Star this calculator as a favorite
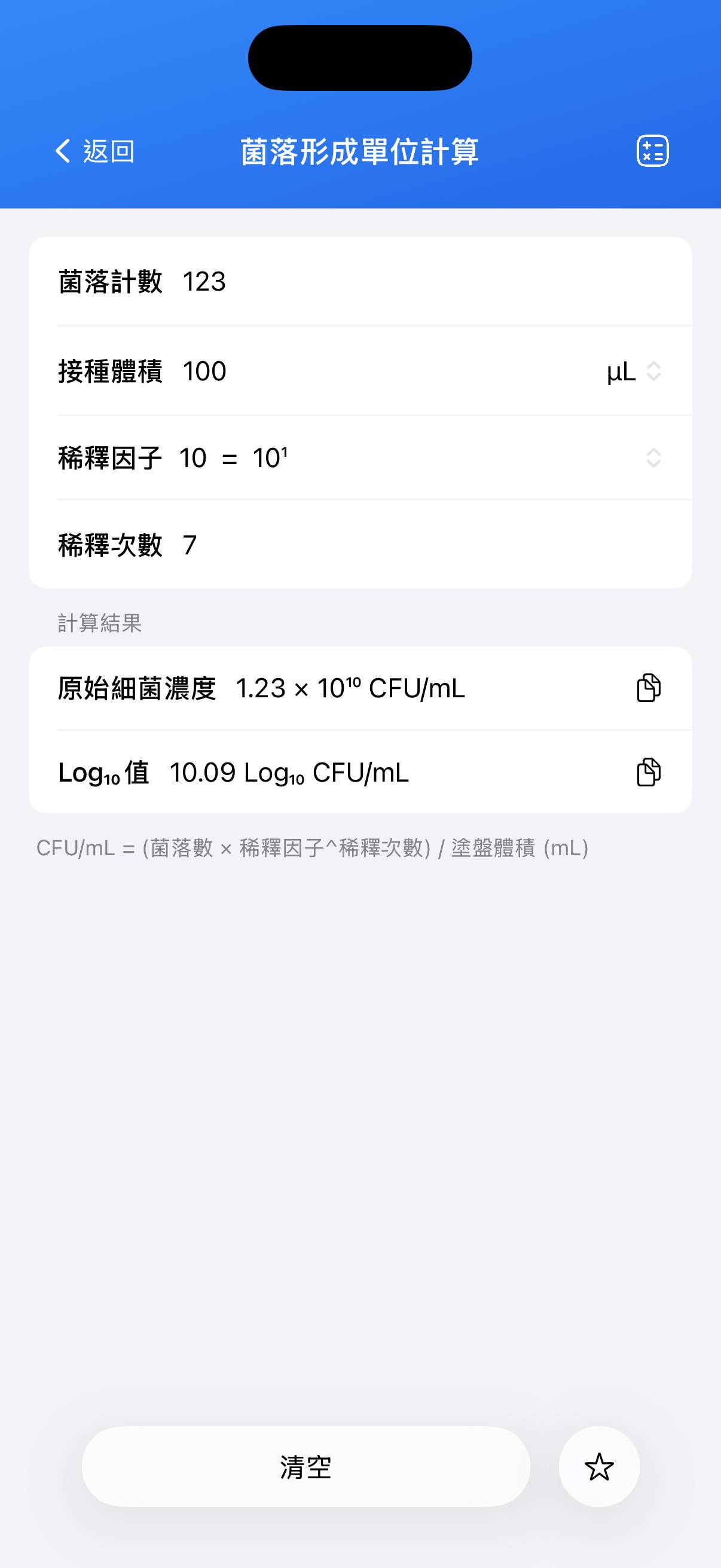The height and width of the screenshot is (1568, 721). [x=599, y=1466]
